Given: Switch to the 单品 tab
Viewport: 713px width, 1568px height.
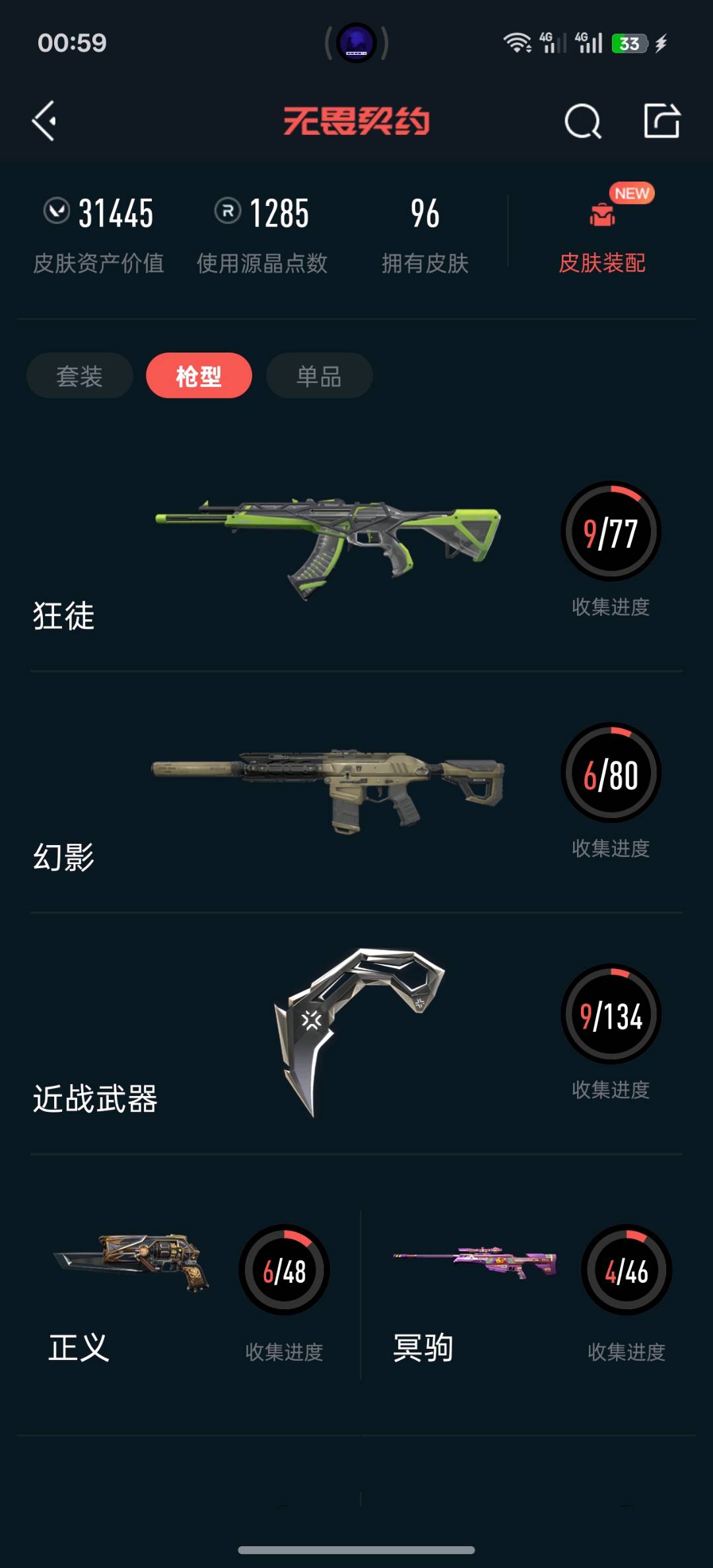Looking at the screenshot, I should (x=319, y=376).
